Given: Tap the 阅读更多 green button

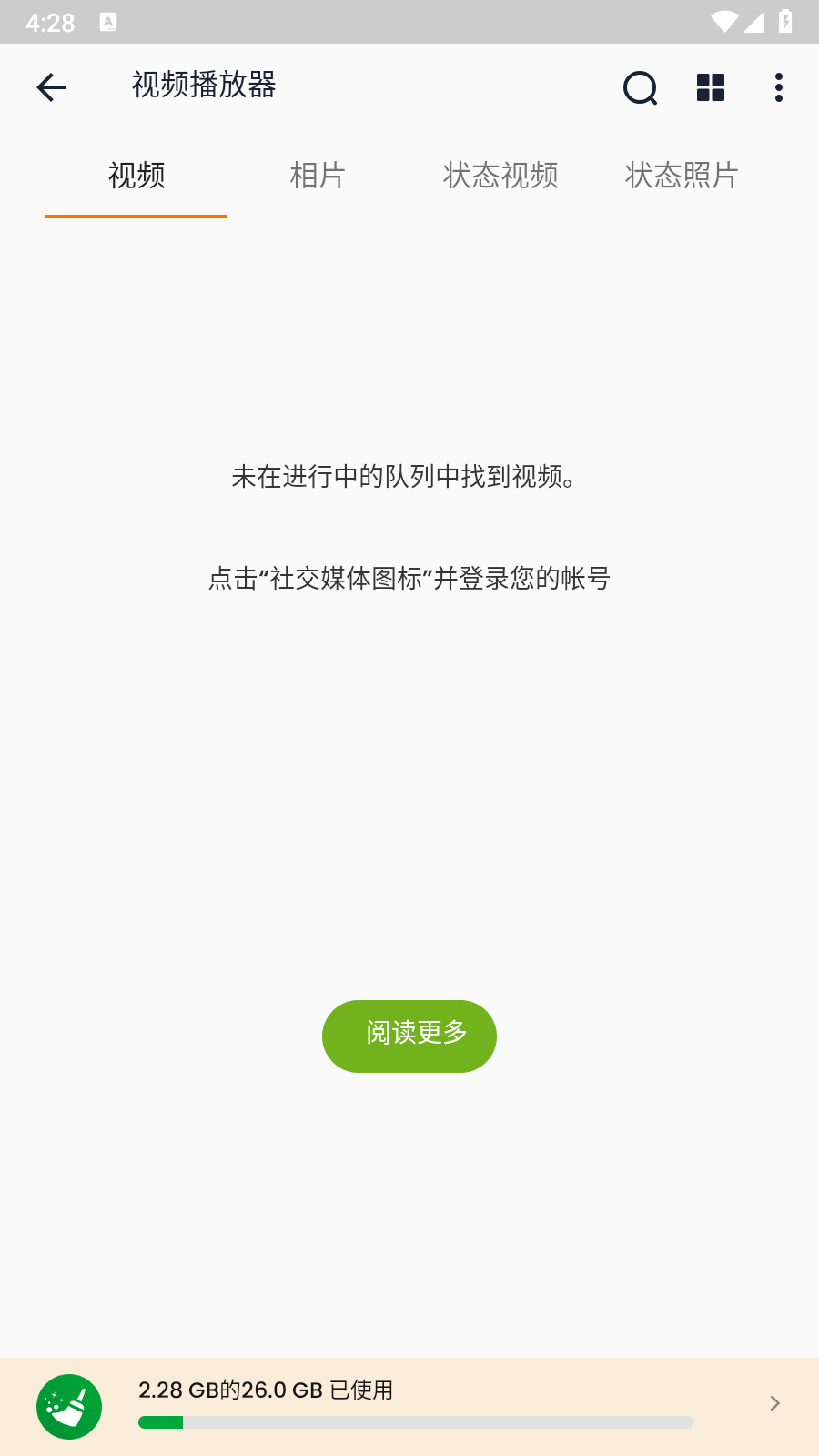Looking at the screenshot, I should point(409,1036).
